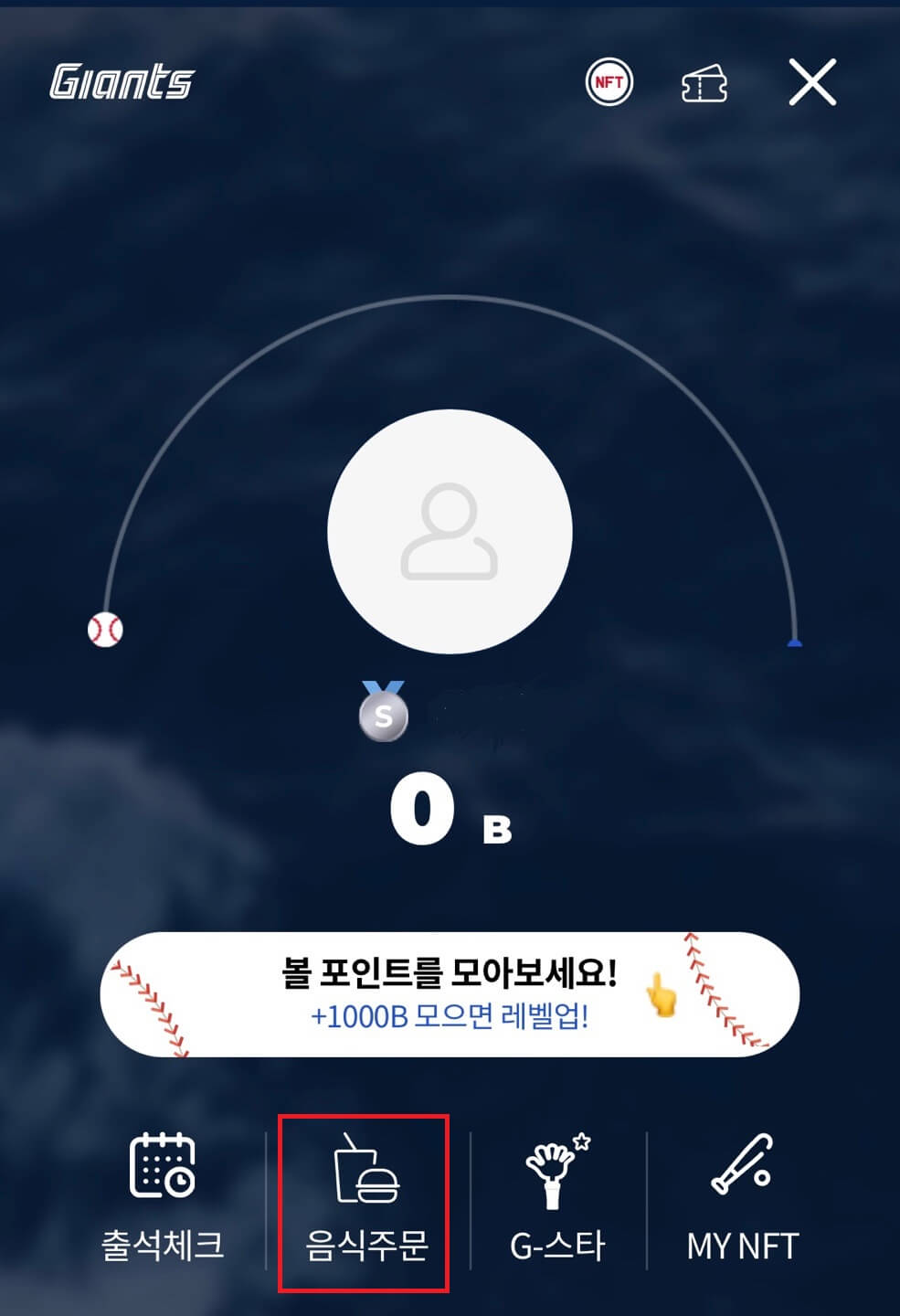
Task: Click the Giants logo in the corner
Action: (123, 82)
